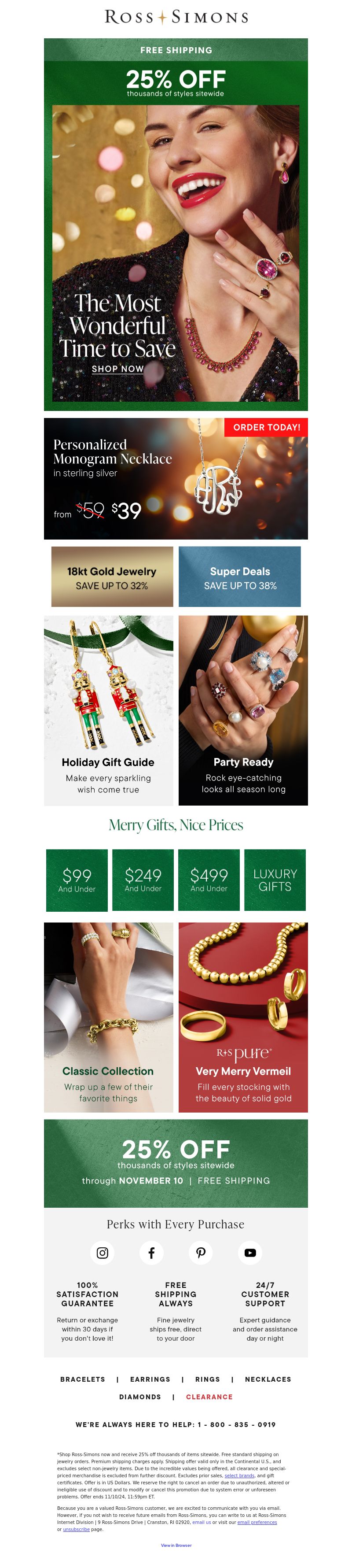
Task: Select the $249 And Under tile
Action: [x=143, y=880]
